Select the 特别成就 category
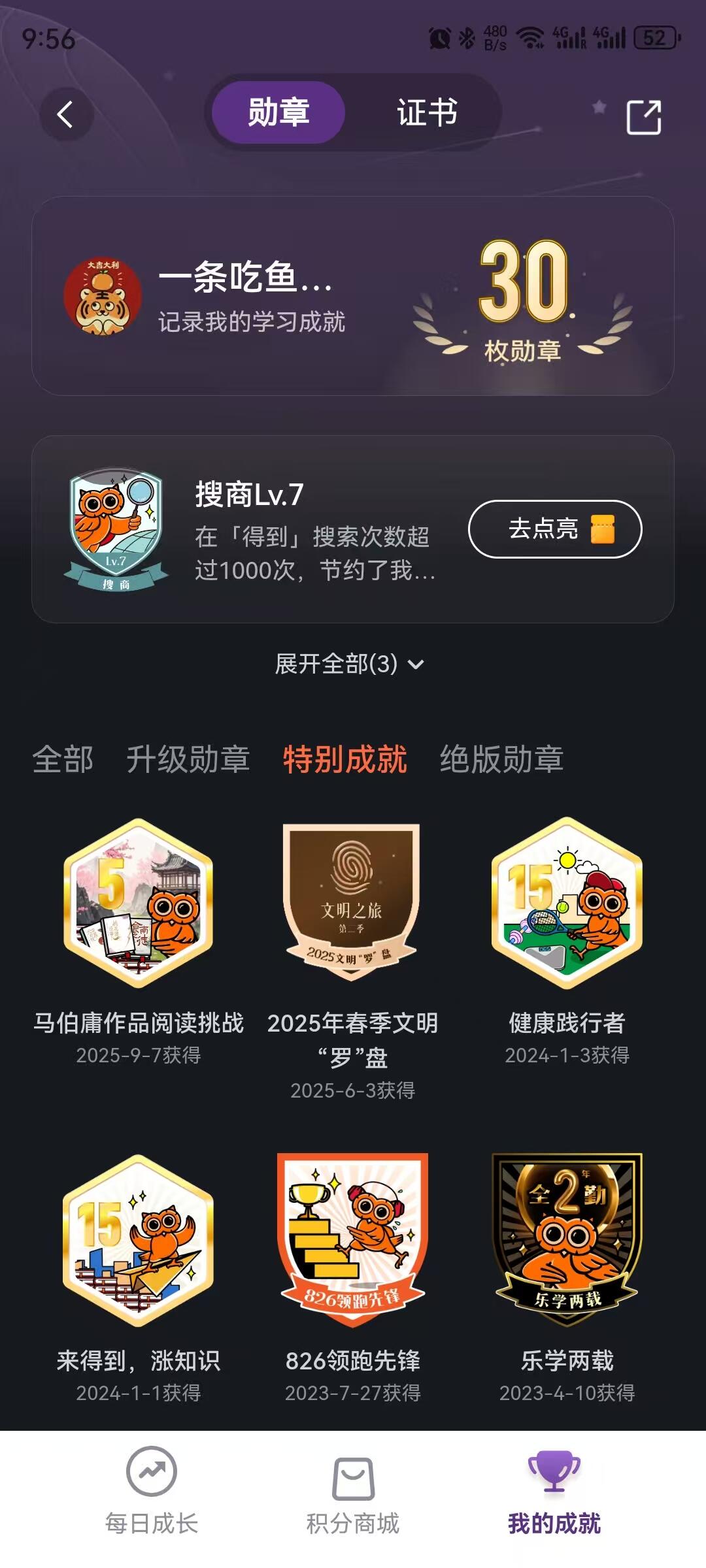 pos(345,759)
